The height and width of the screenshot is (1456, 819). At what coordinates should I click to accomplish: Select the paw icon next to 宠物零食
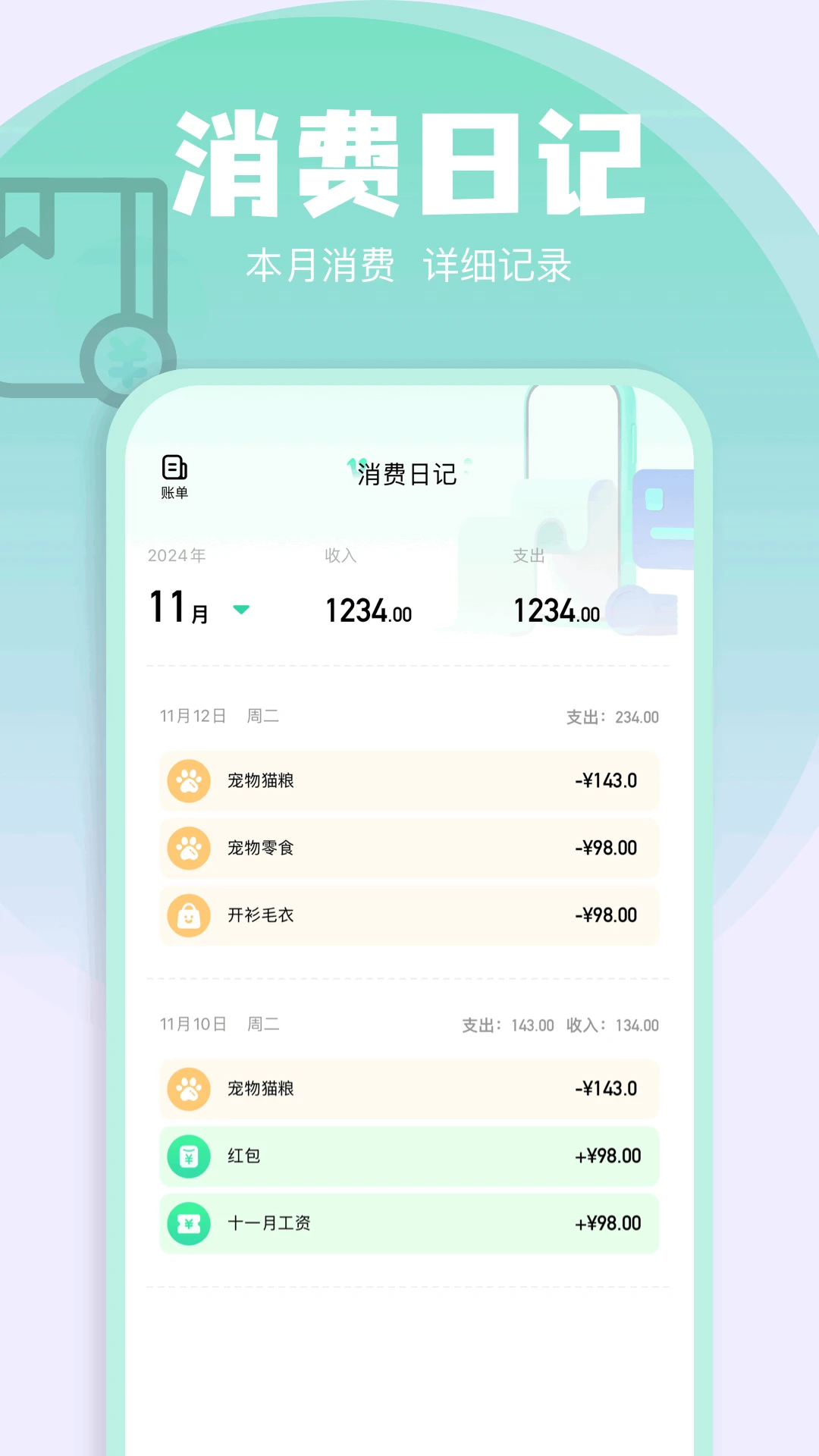189,849
